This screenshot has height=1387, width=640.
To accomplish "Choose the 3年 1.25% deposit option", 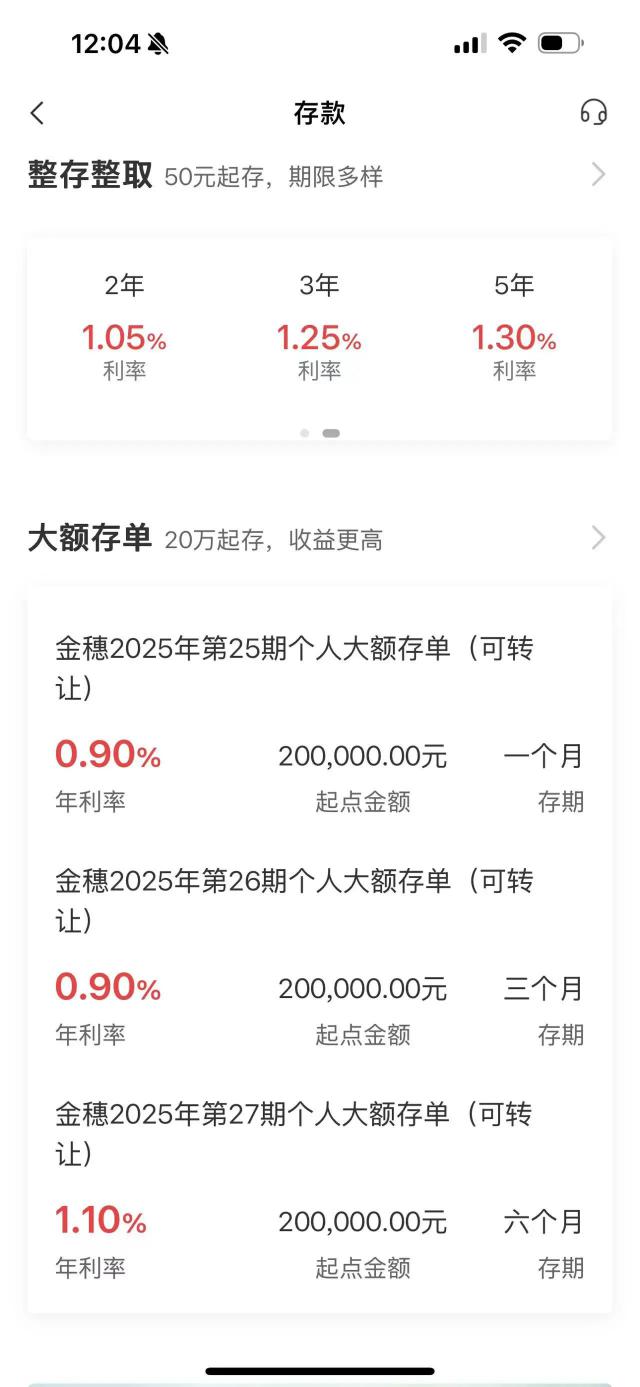I will pos(319,328).
